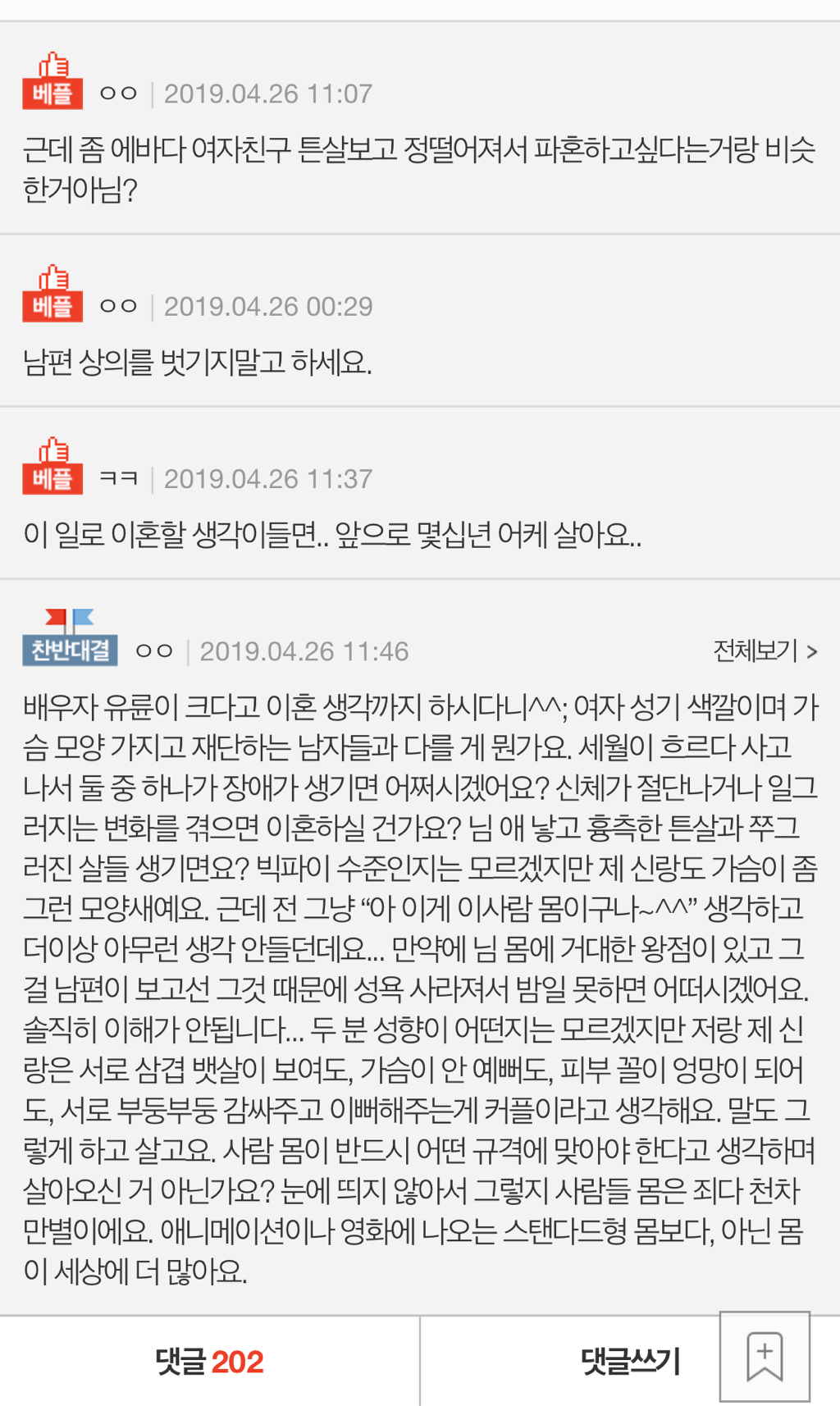This screenshot has width=840, height=1406.
Task: Open the 댓글 202 comments list
Action: (x=209, y=1362)
